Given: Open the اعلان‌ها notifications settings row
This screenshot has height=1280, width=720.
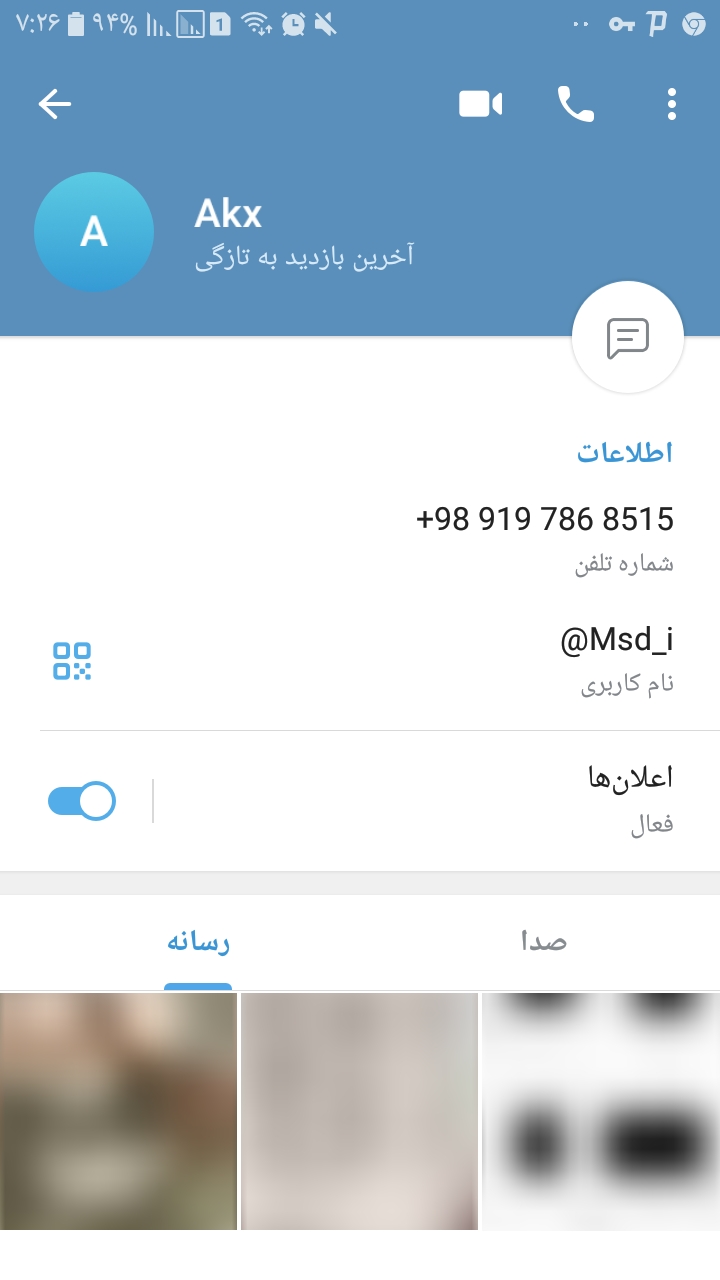Looking at the screenshot, I should pos(450,800).
